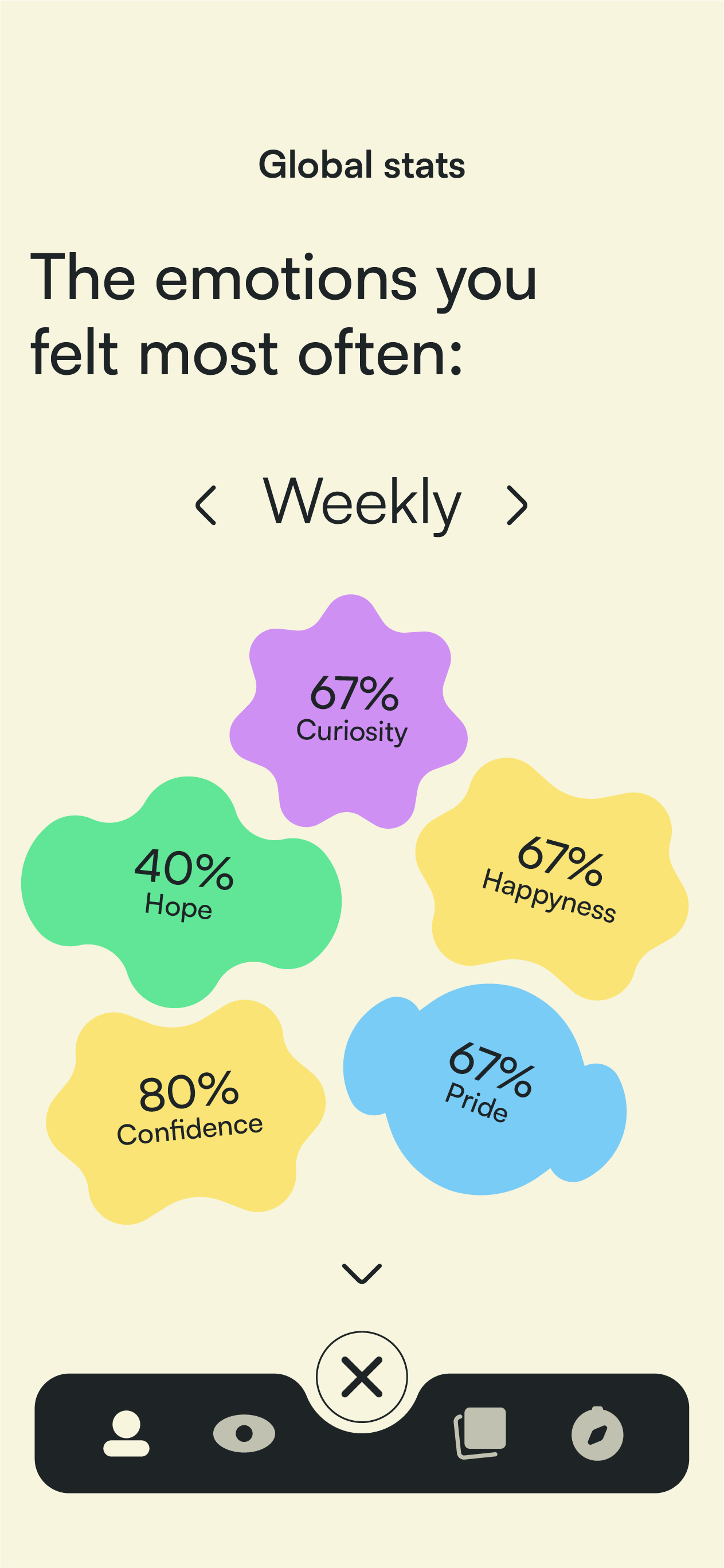The image size is (724, 1568).
Task: Open the 80% Confidence bubble
Action: (186, 1109)
